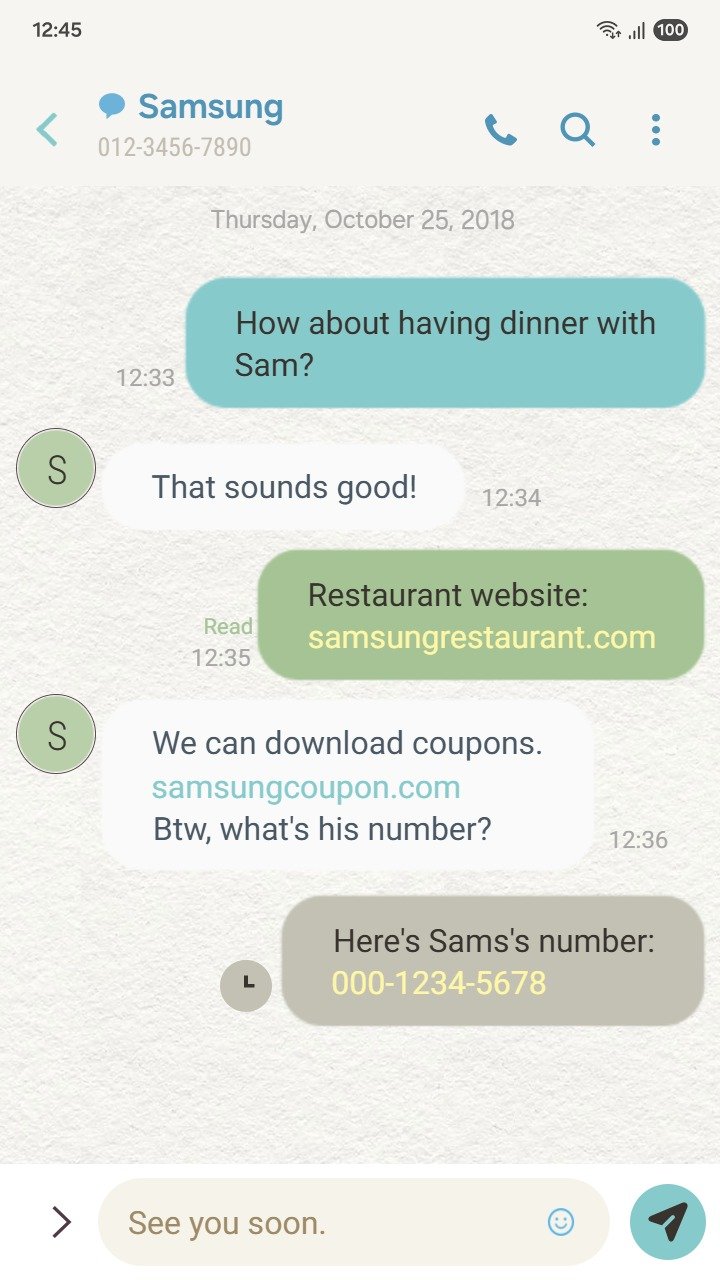Screen dimensions: 720x1280
Task: Call the Samsung contact
Action: 500,130
